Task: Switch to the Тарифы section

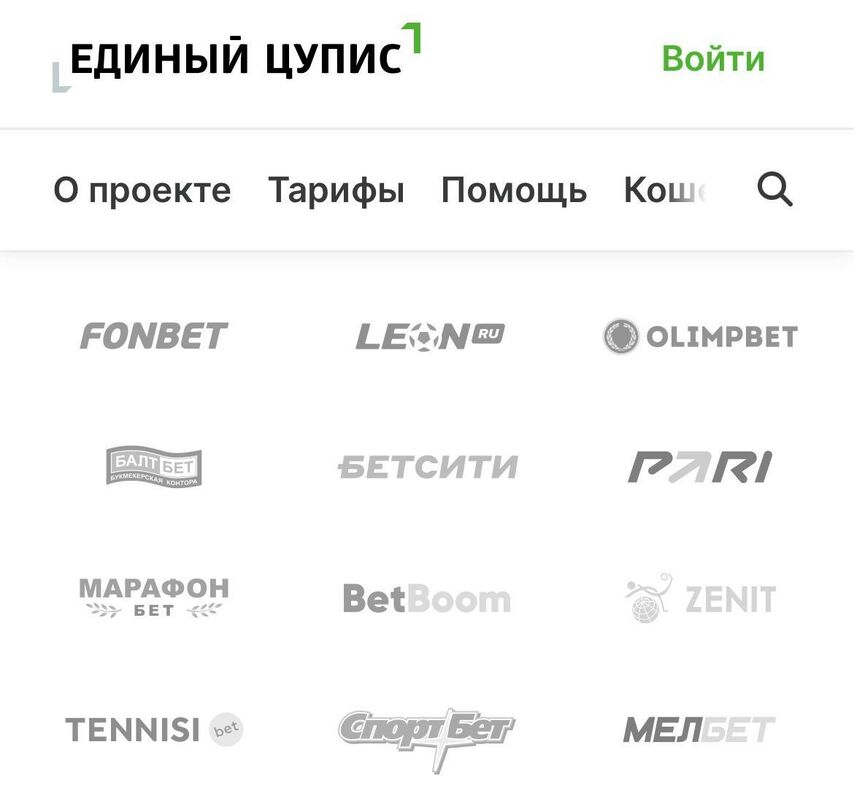Action: coord(336,190)
